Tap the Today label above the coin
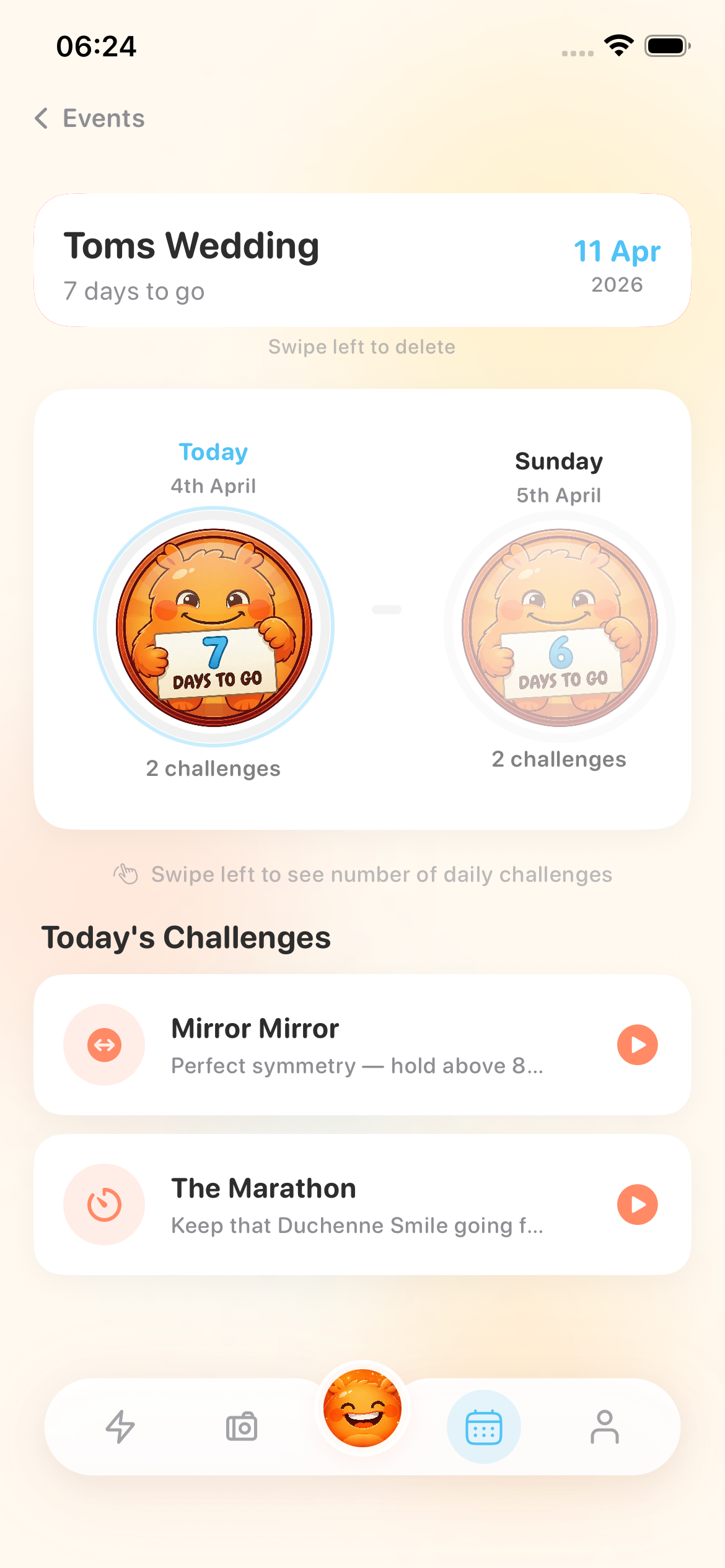The height and width of the screenshot is (1568, 725). coord(213,452)
